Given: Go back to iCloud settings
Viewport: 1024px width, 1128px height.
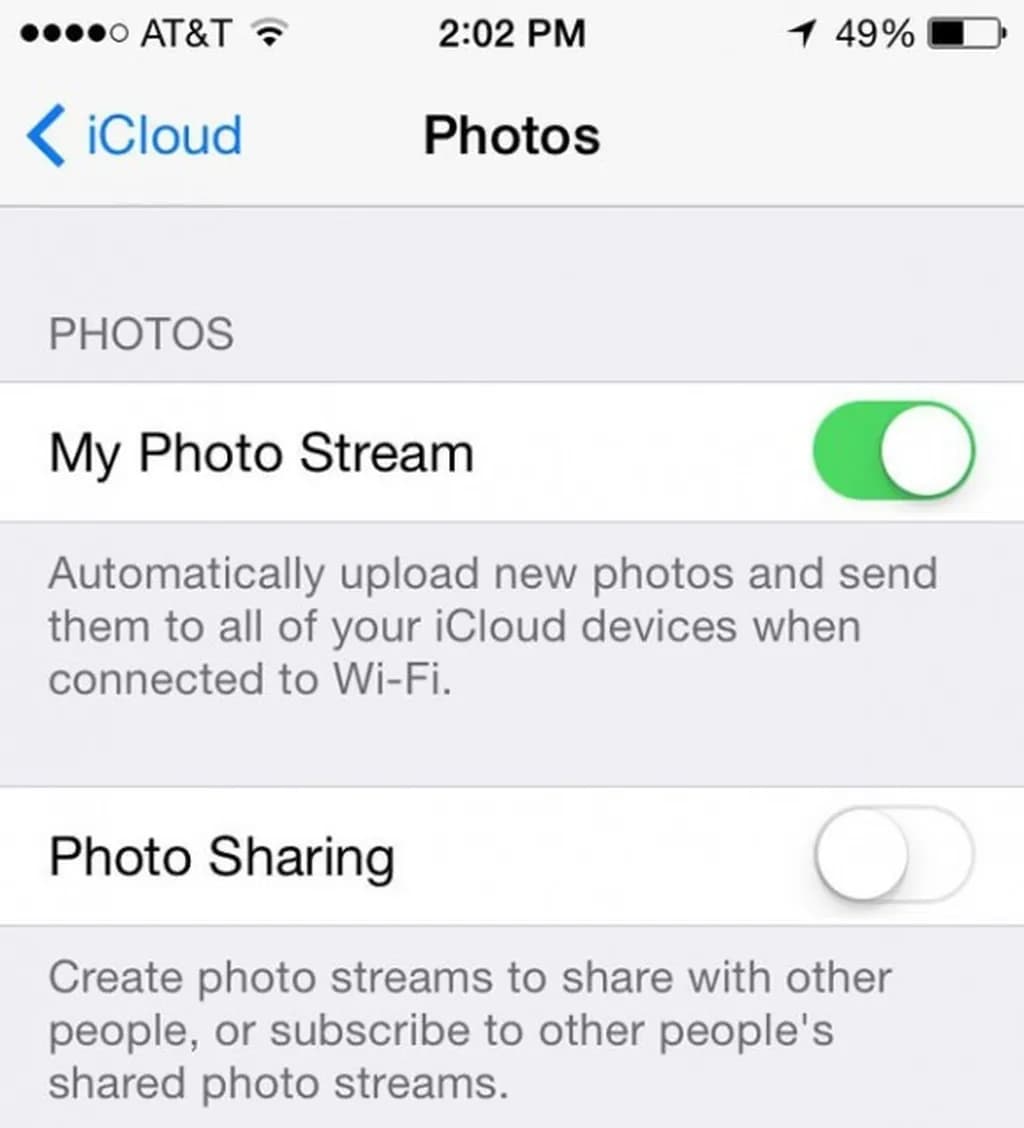Looking at the screenshot, I should (135, 136).
